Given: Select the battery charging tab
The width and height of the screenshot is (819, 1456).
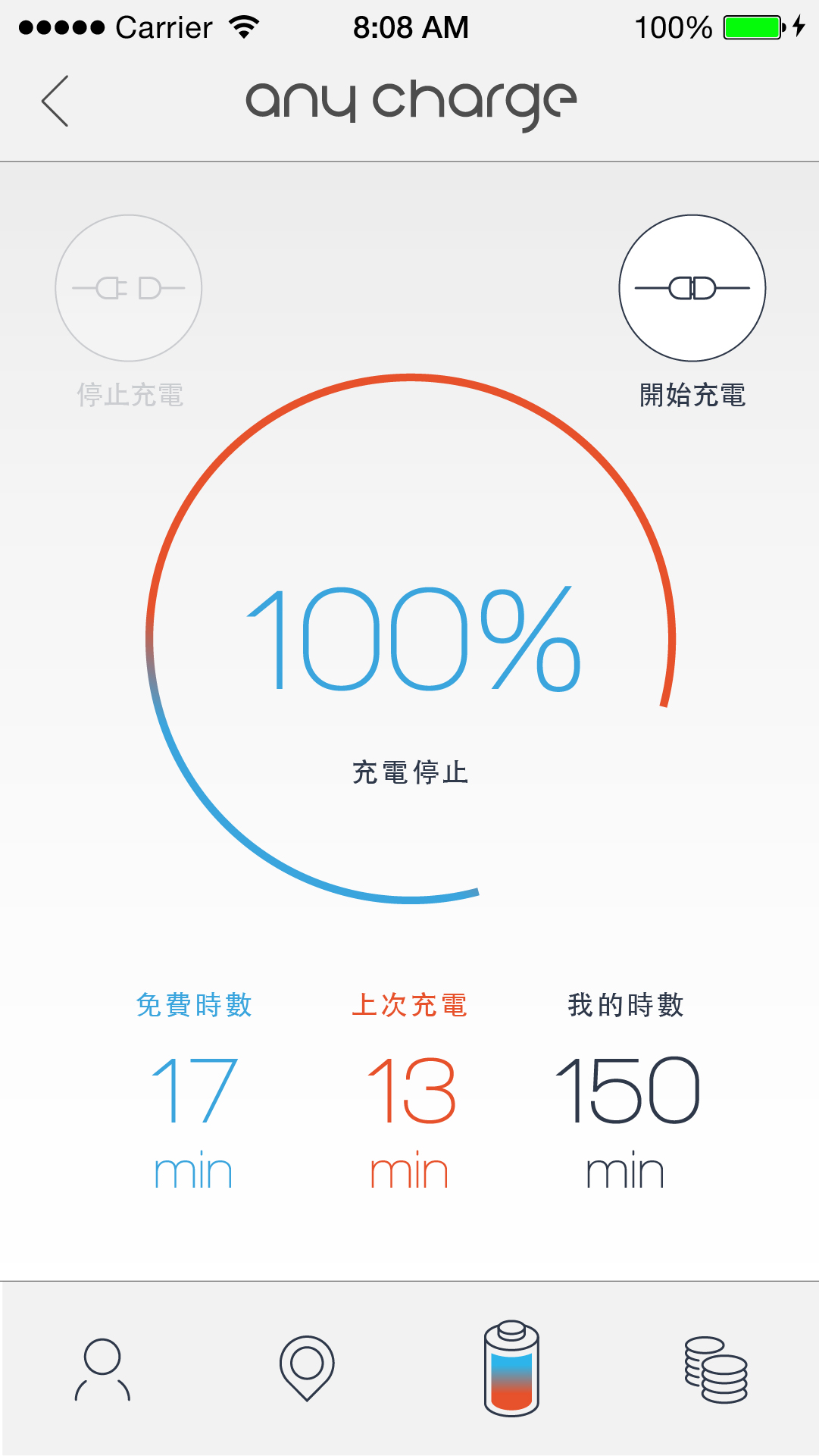Looking at the screenshot, I should (511, 1368).
